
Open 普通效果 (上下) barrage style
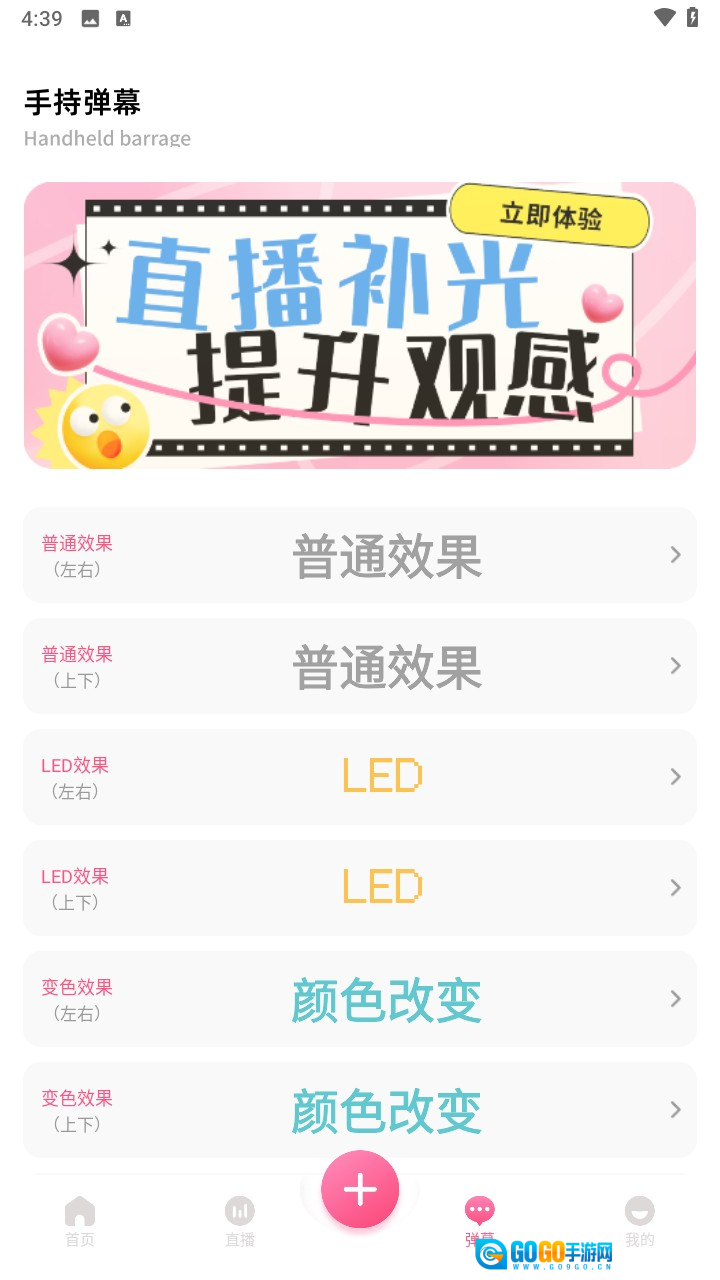[360, 666]
